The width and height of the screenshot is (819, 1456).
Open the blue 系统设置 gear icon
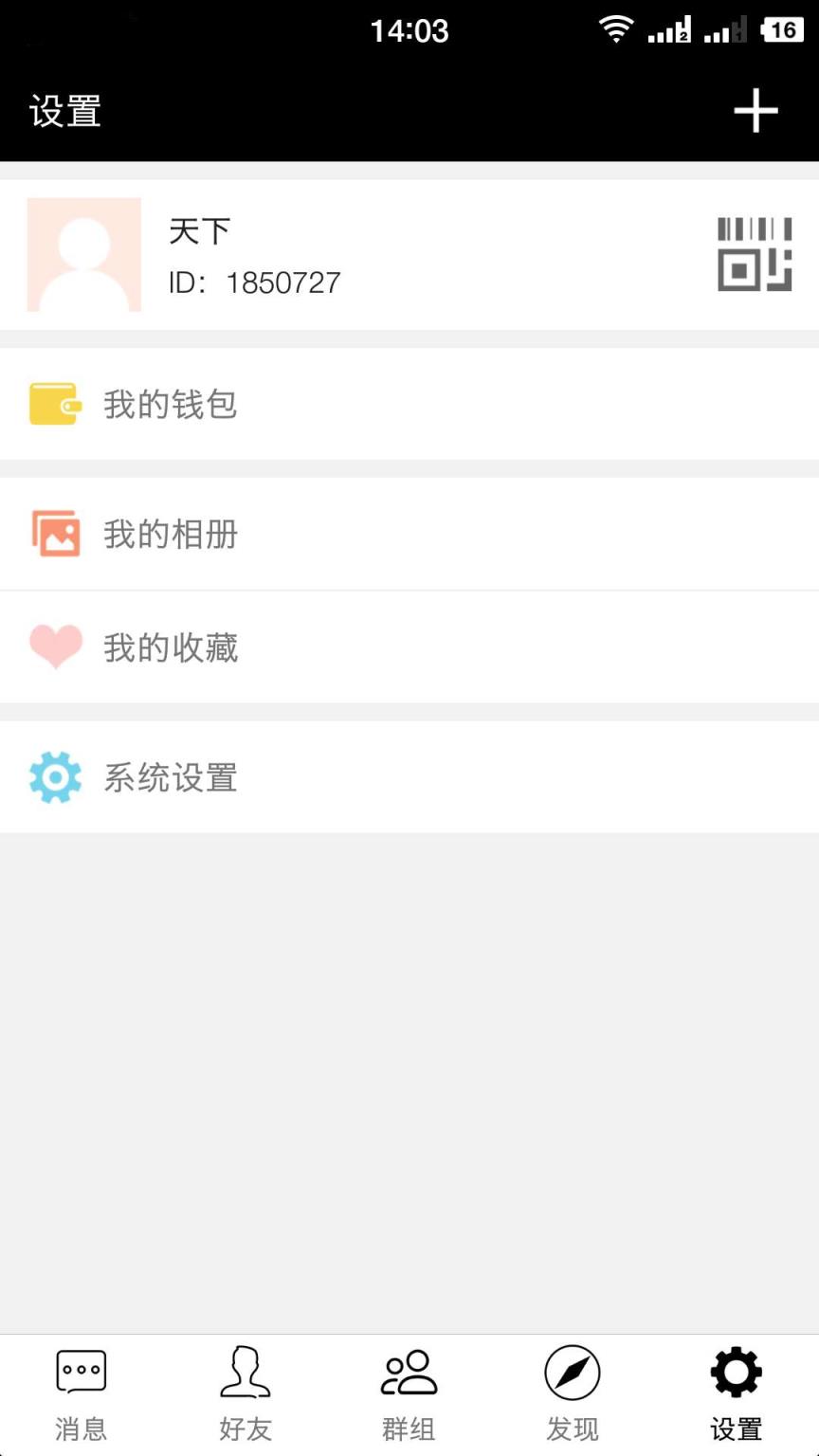click(x=55, y=776)
